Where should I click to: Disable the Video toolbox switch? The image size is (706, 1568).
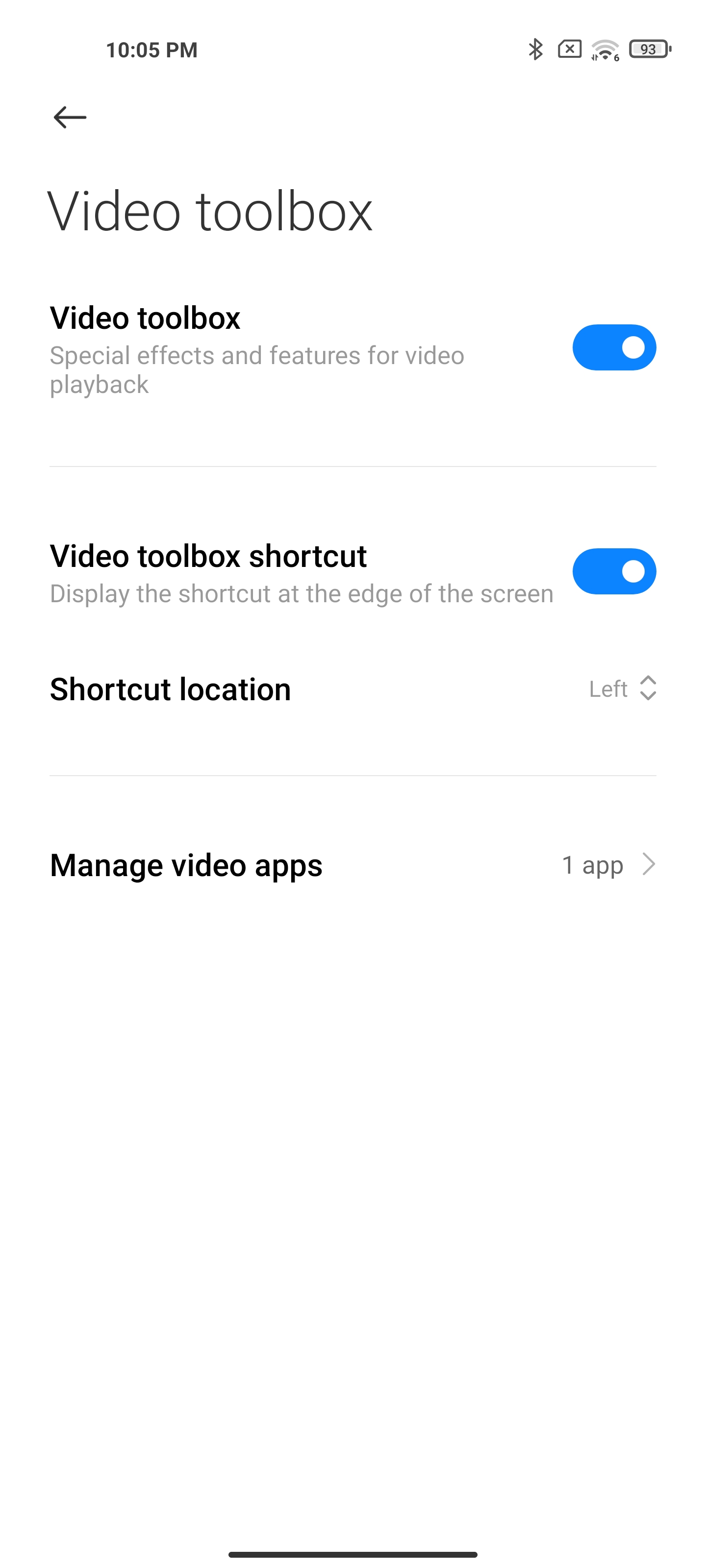pos(614,347)
